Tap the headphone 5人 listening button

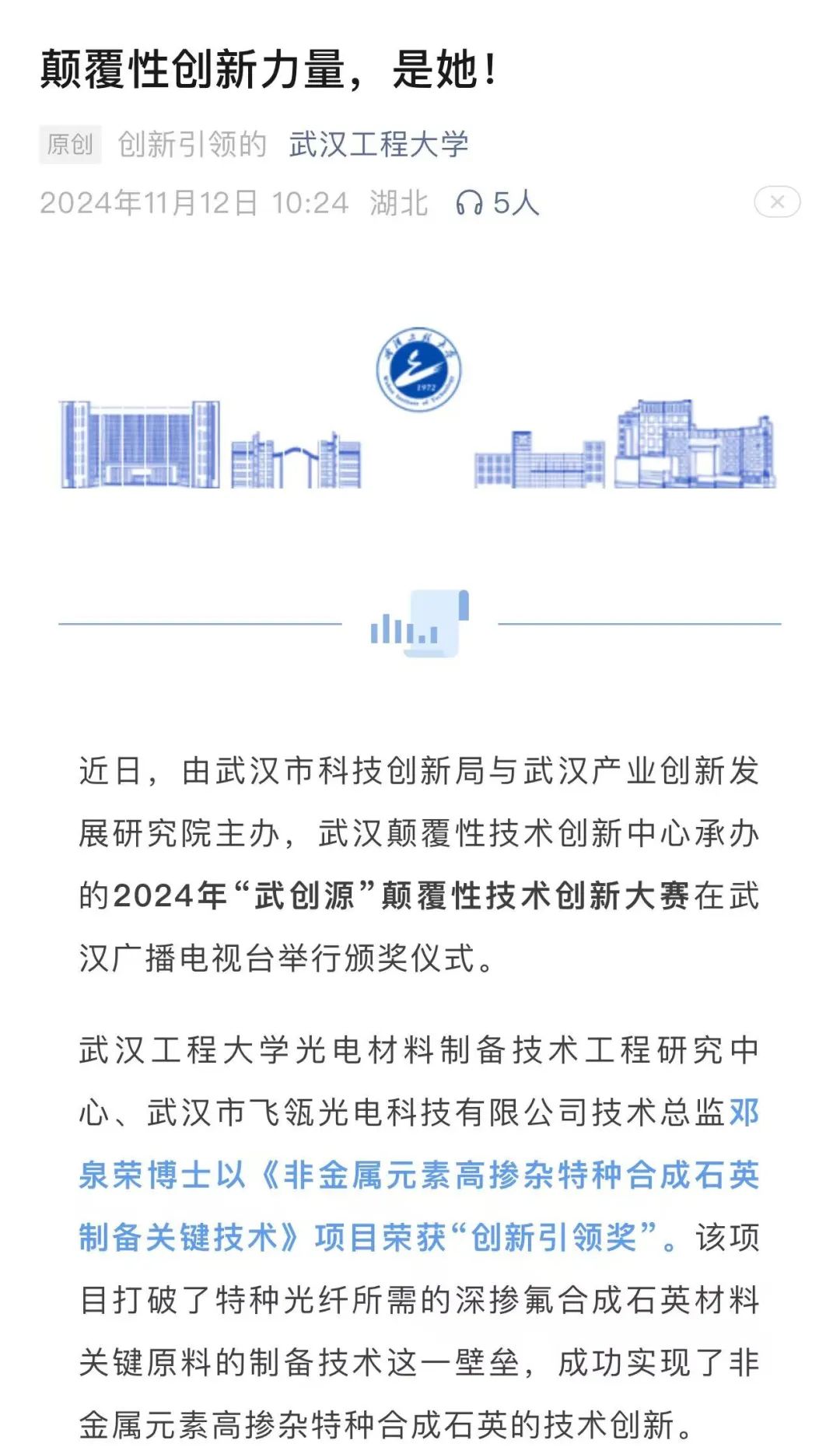497,203
